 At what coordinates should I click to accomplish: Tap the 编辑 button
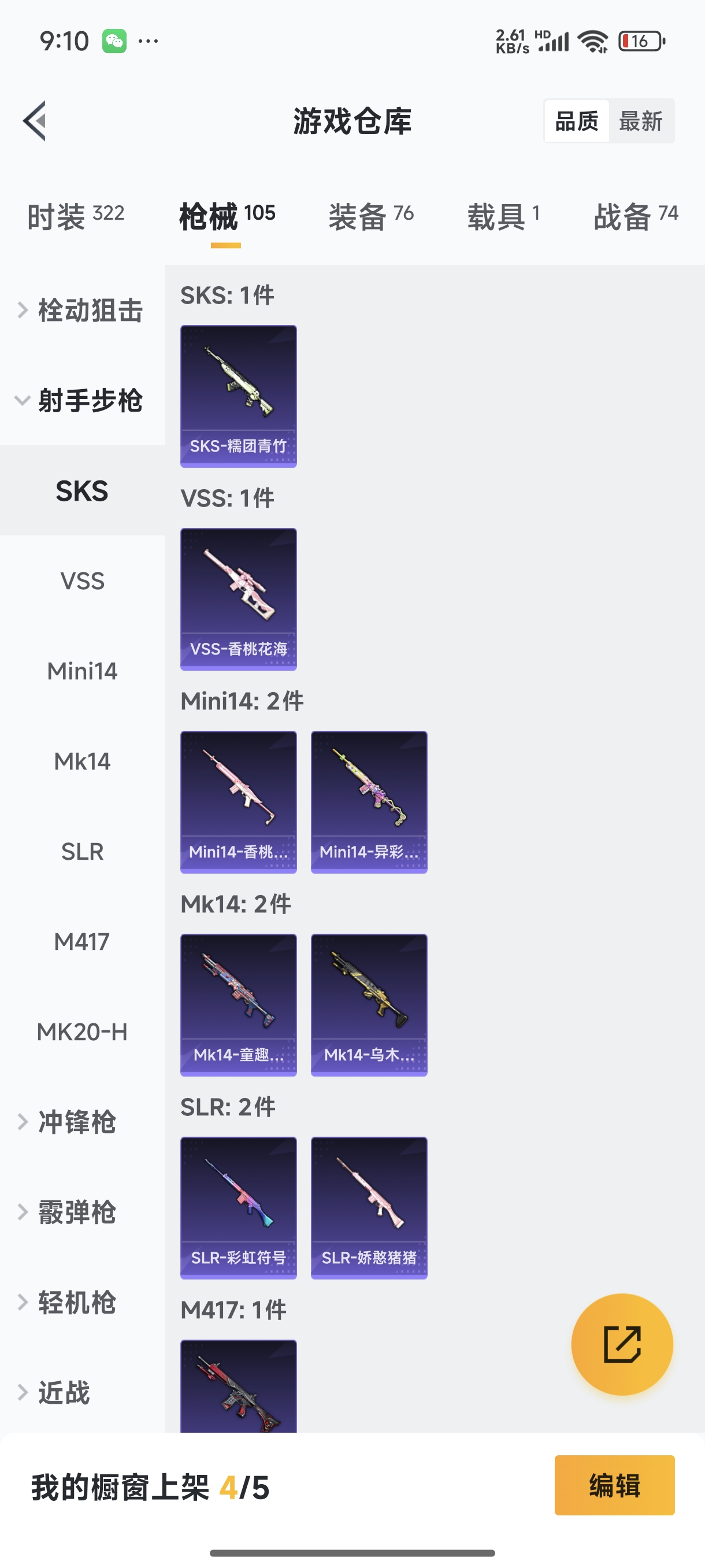tap(614, 1485)
